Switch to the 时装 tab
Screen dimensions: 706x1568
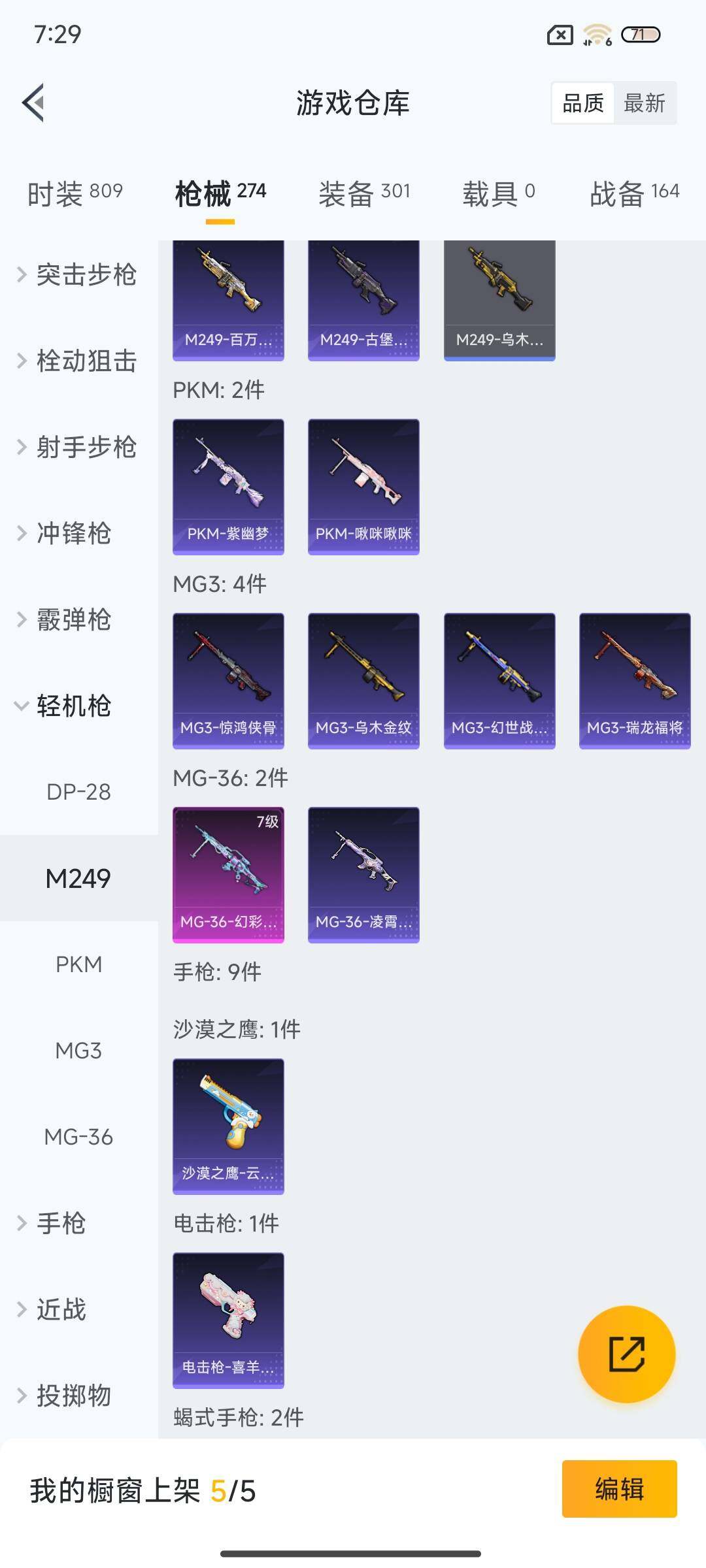[x=75, y=193]
